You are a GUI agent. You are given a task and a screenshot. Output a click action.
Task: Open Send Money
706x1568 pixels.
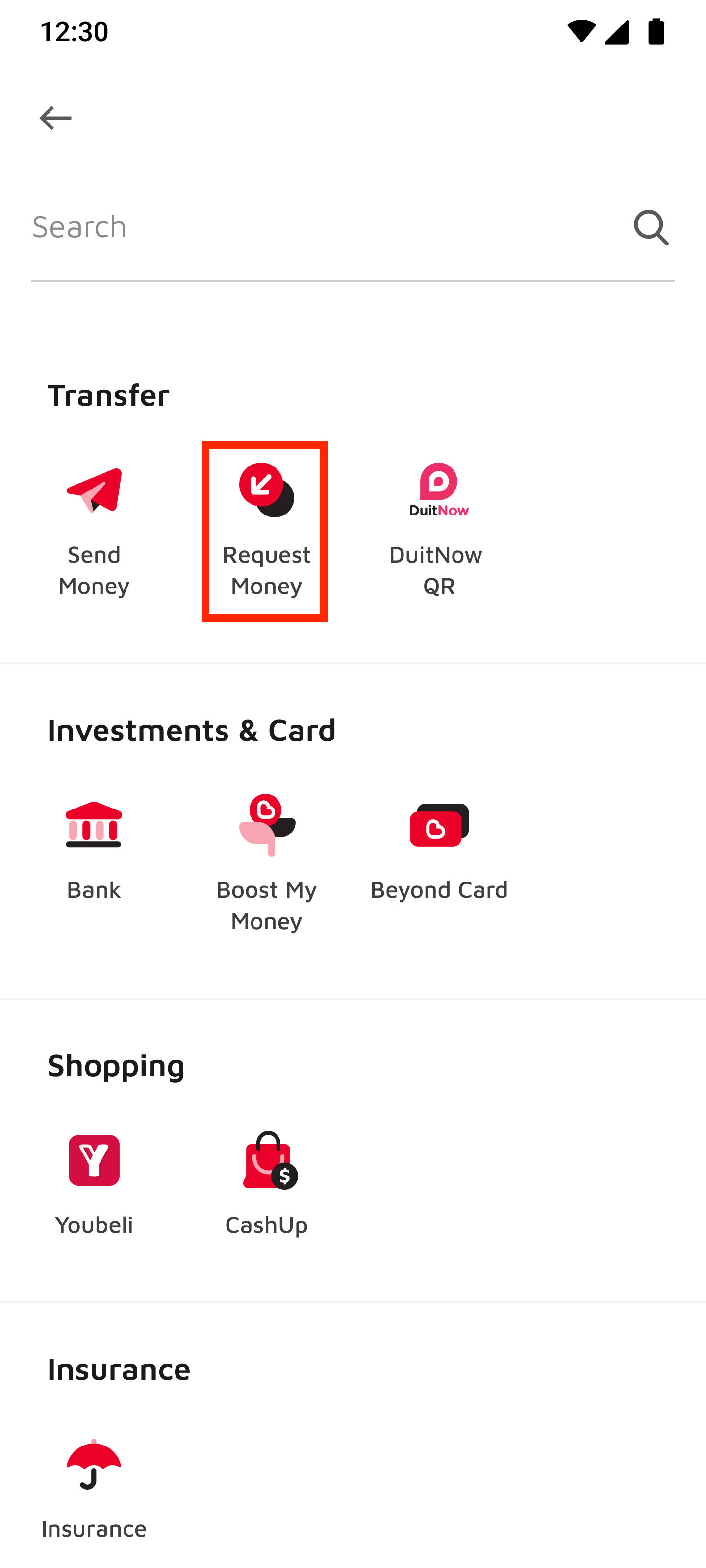click(x=94, y=530)
